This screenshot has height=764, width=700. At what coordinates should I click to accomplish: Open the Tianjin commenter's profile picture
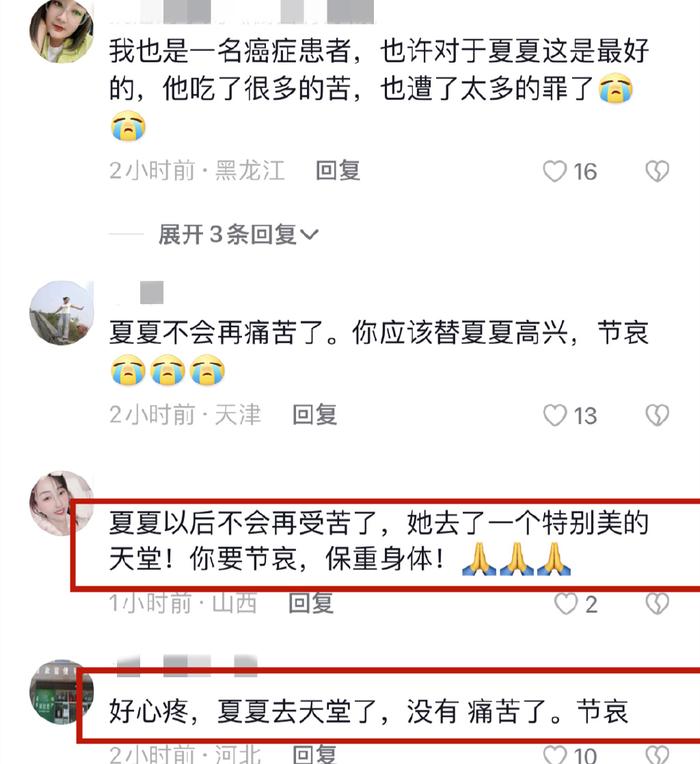click(61, 313)
